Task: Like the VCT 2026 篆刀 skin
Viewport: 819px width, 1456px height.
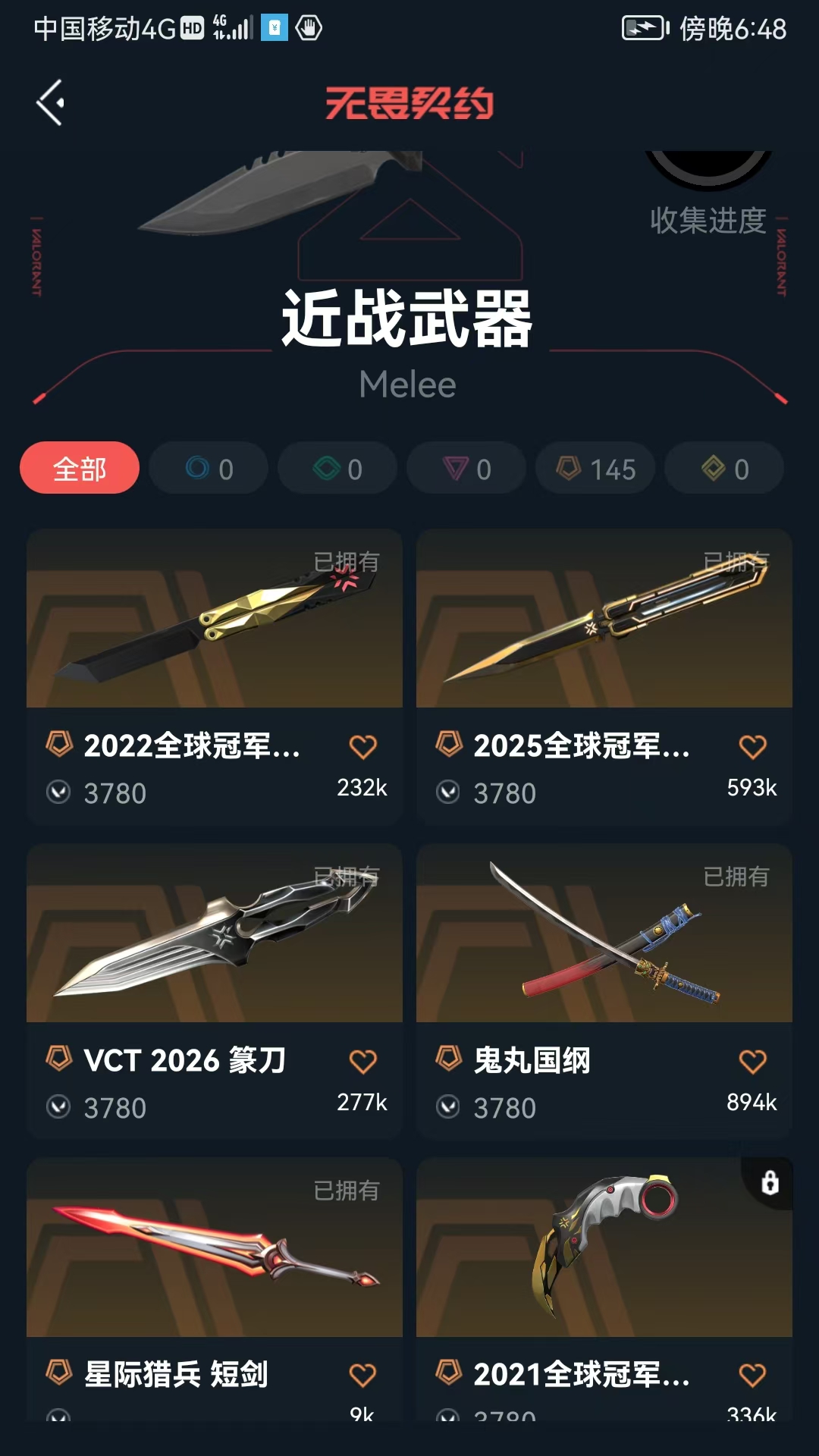Action: tap(362, 1062)
